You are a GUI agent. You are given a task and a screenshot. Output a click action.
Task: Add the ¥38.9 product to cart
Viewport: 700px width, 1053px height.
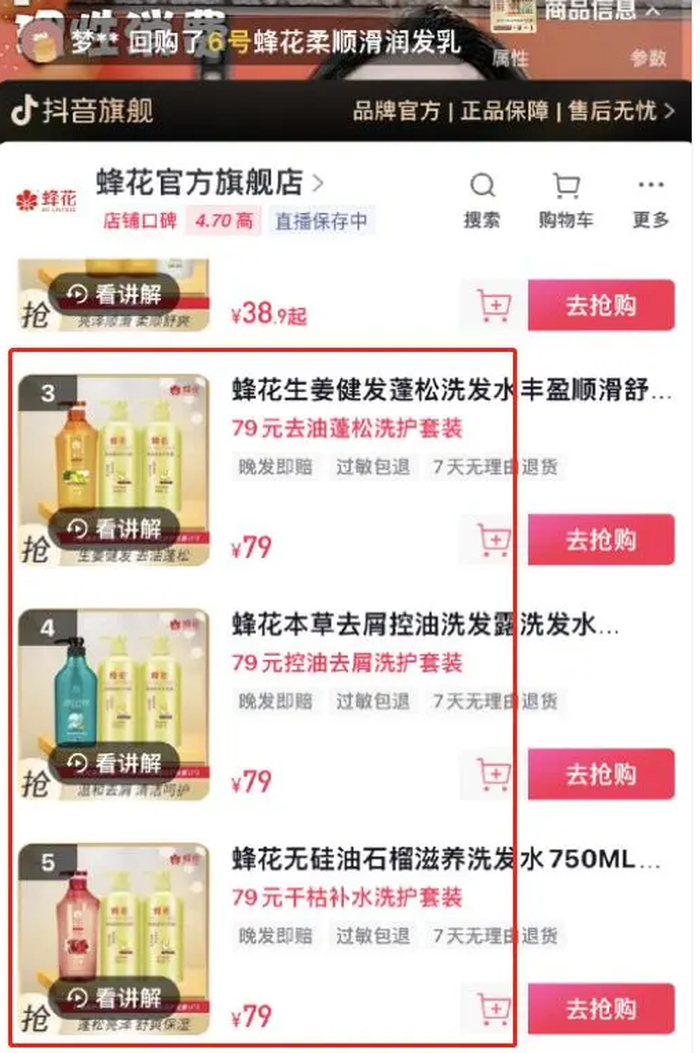[492, 305]
